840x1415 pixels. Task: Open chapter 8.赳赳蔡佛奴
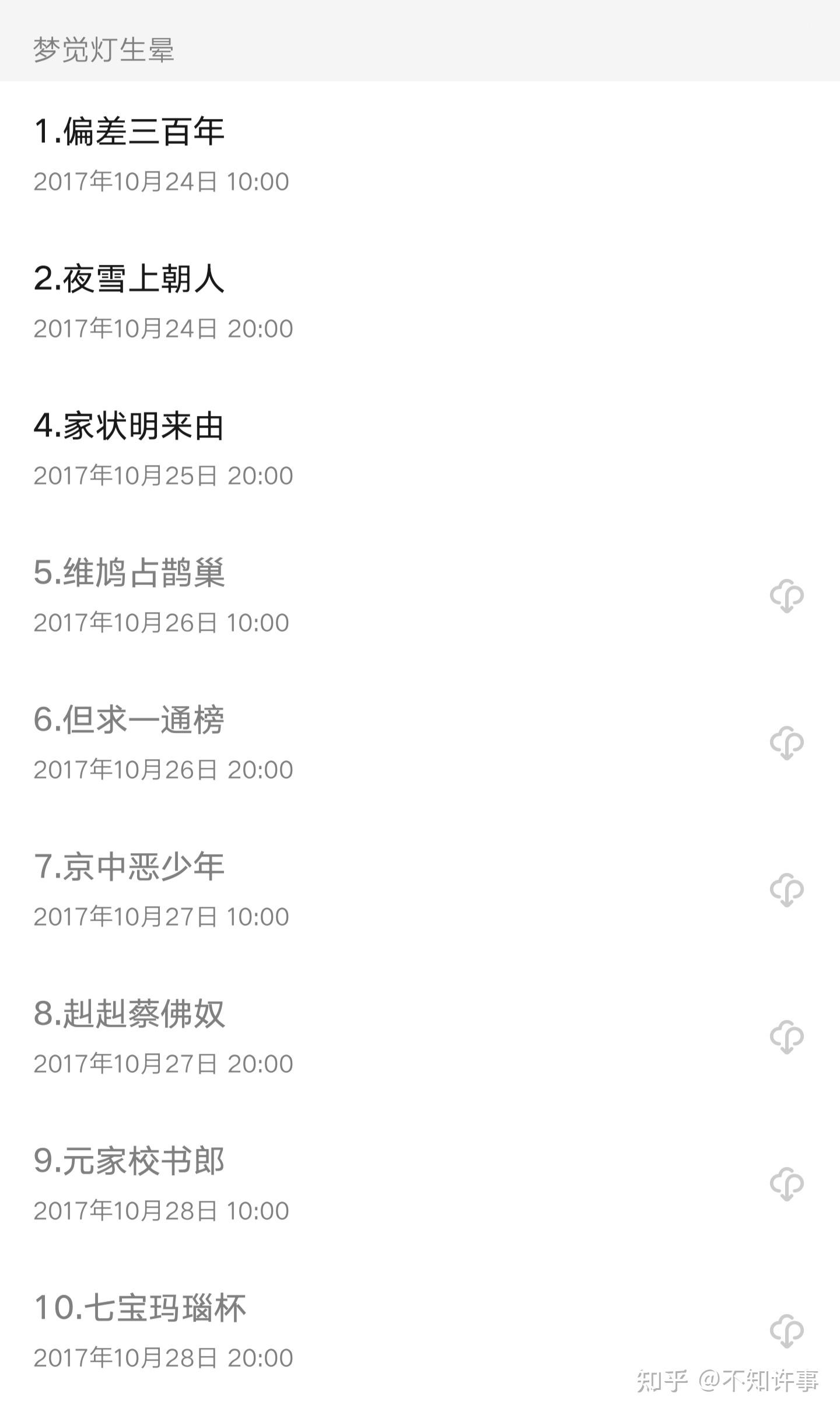pyautogui.click(x=129, y=1014)
